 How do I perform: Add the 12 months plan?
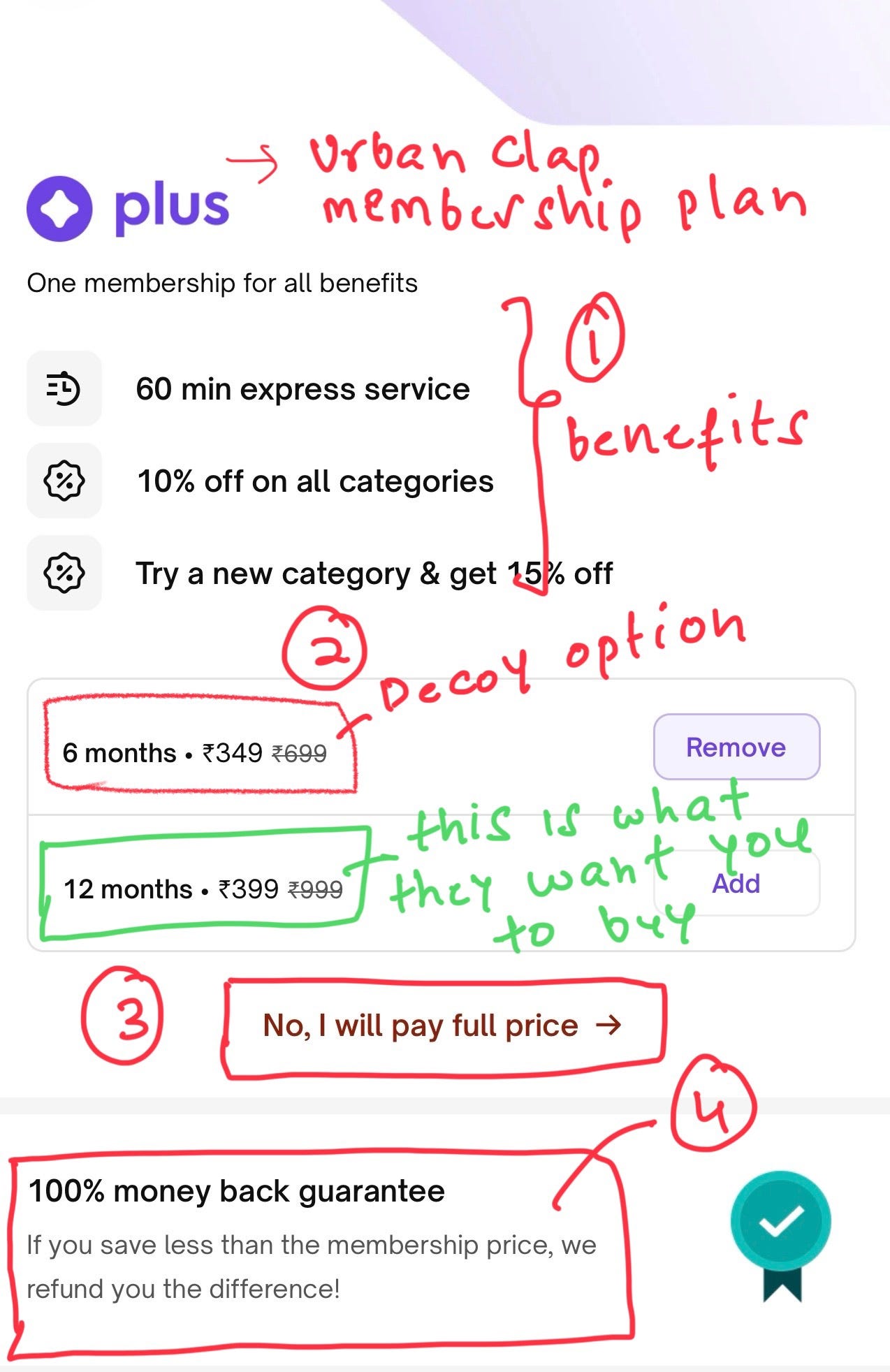(x=736, y=884)
